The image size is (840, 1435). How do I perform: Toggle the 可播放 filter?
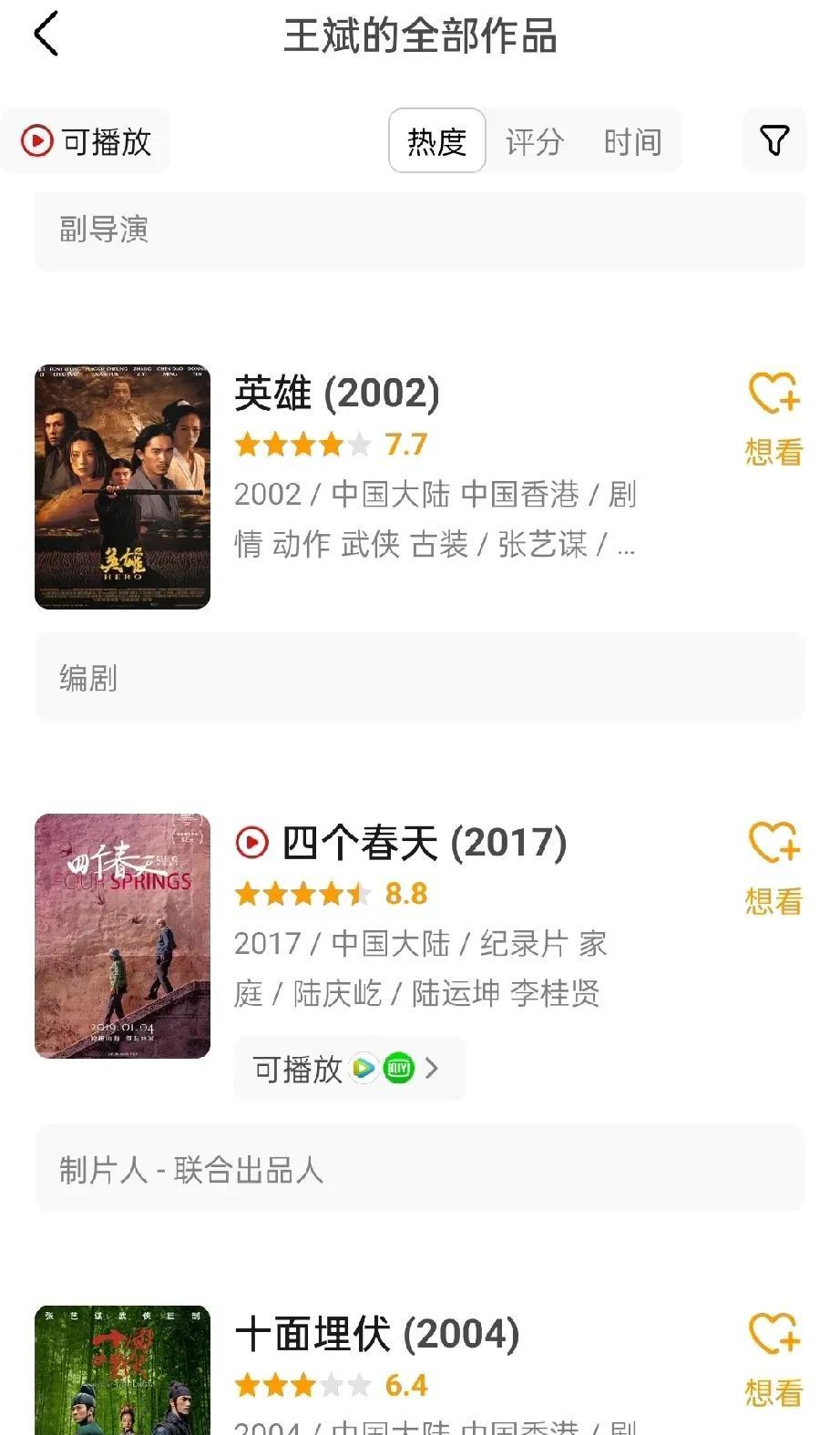click(87, 141)
